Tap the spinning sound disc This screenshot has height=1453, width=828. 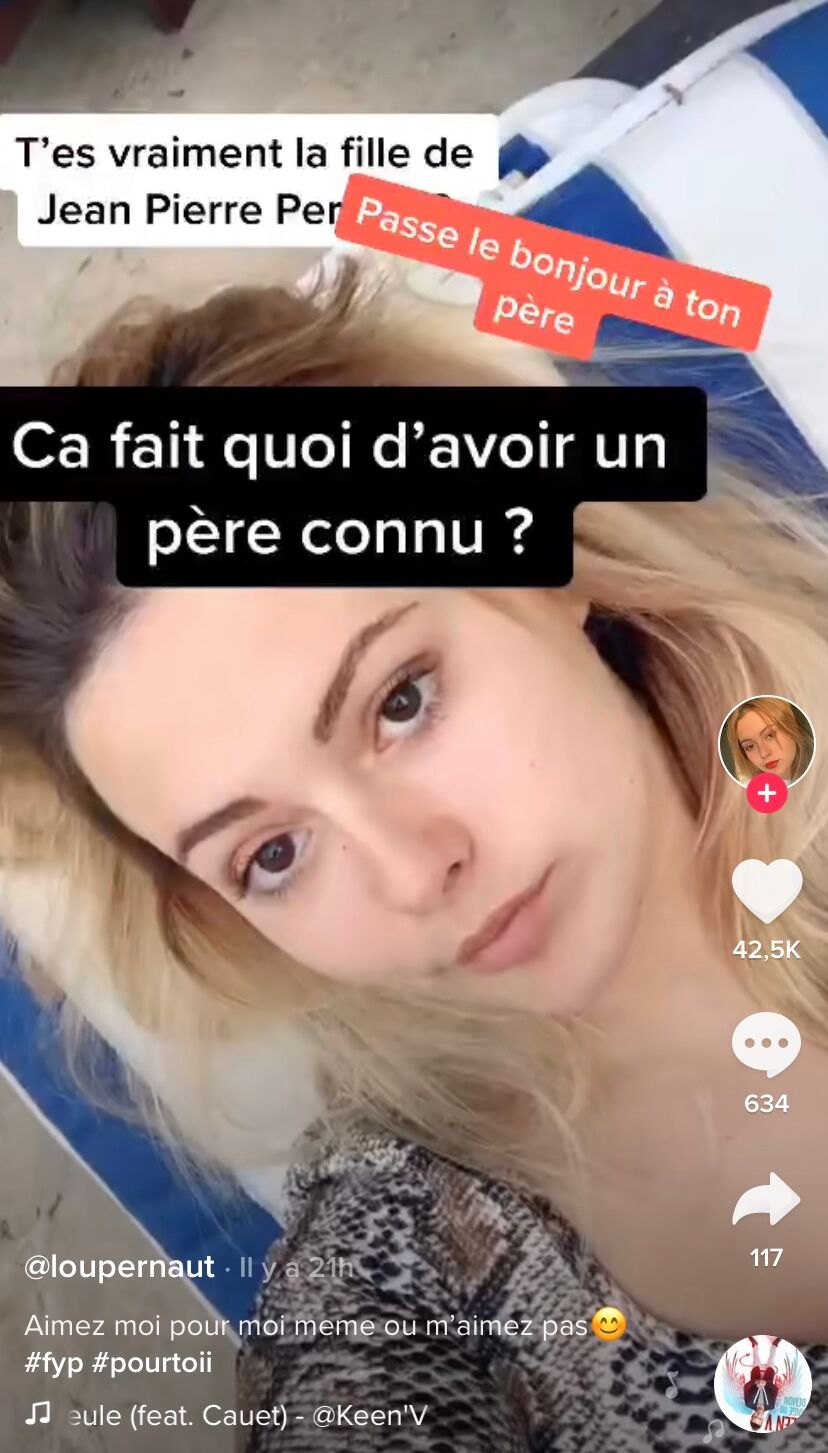coord(763,1384)
